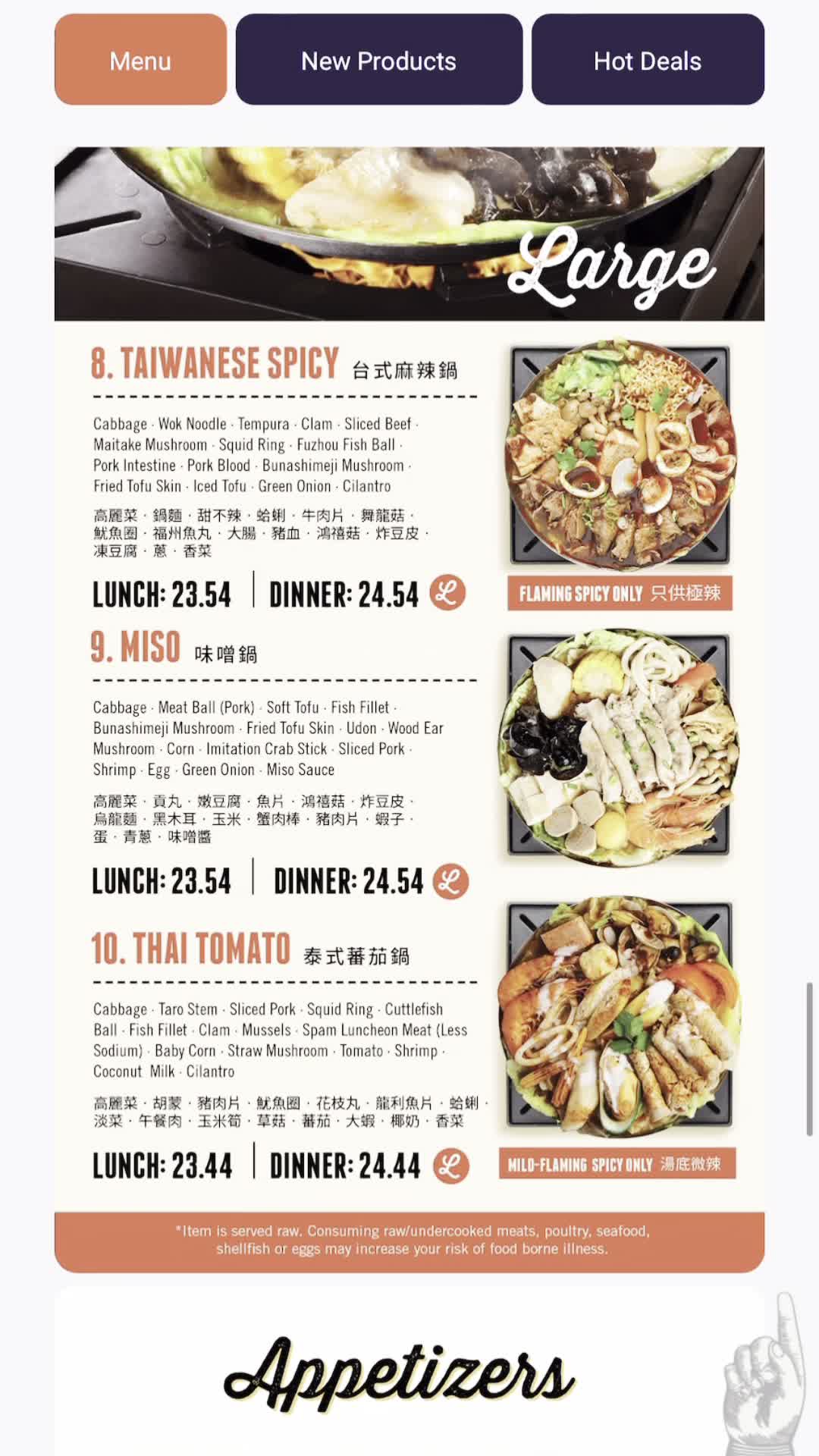Open the Hot Deals tab

point(647,60)
